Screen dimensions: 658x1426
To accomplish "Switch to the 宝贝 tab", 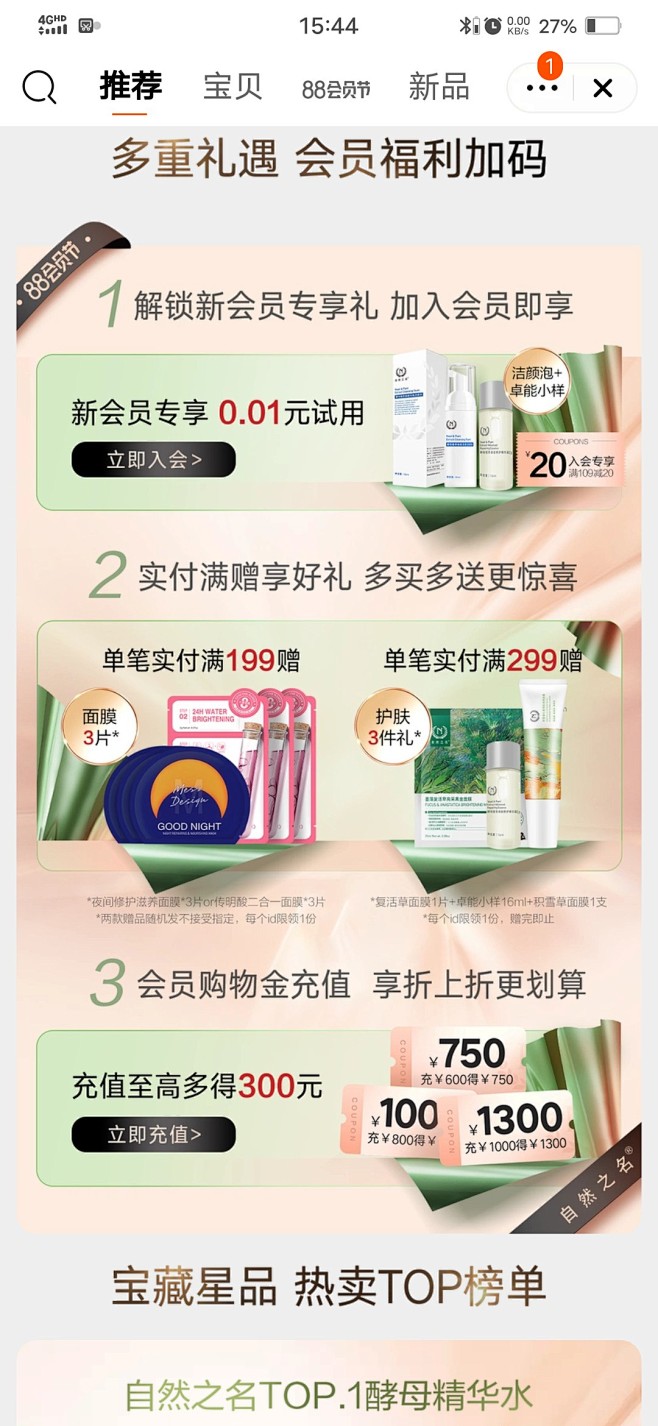I will (232, 87).
